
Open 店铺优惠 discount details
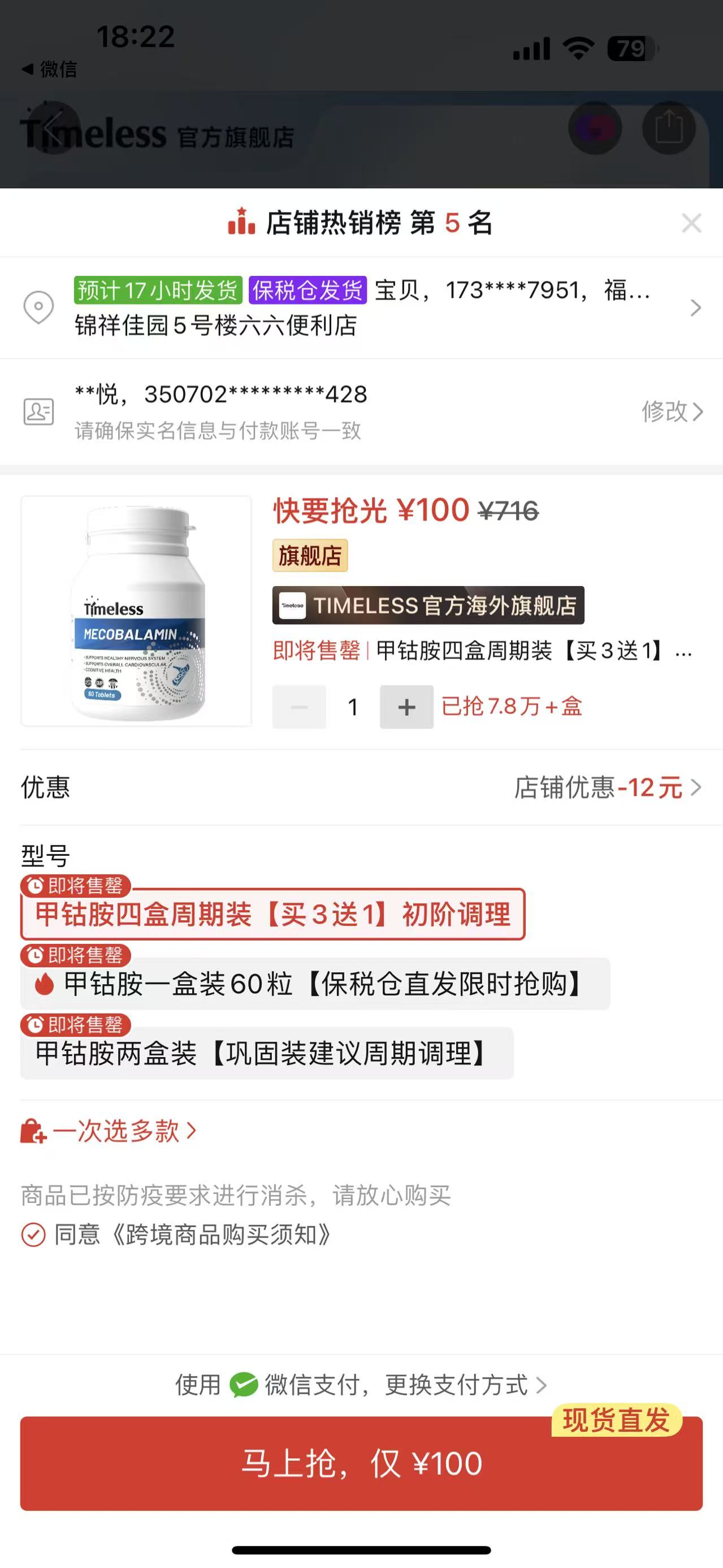click(x=607, y=787)
